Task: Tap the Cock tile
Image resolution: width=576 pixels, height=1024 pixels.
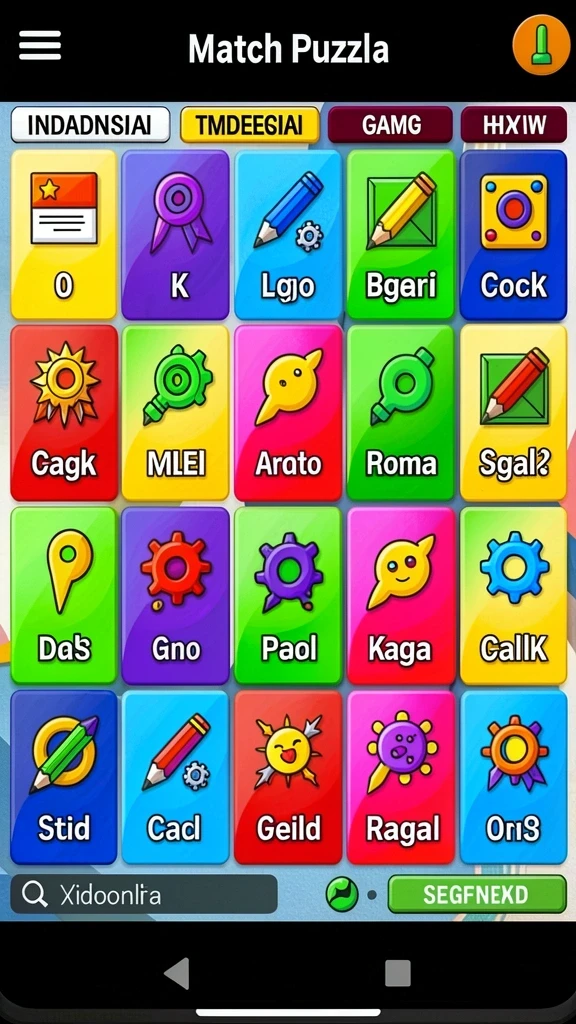Action: [513, 235]
